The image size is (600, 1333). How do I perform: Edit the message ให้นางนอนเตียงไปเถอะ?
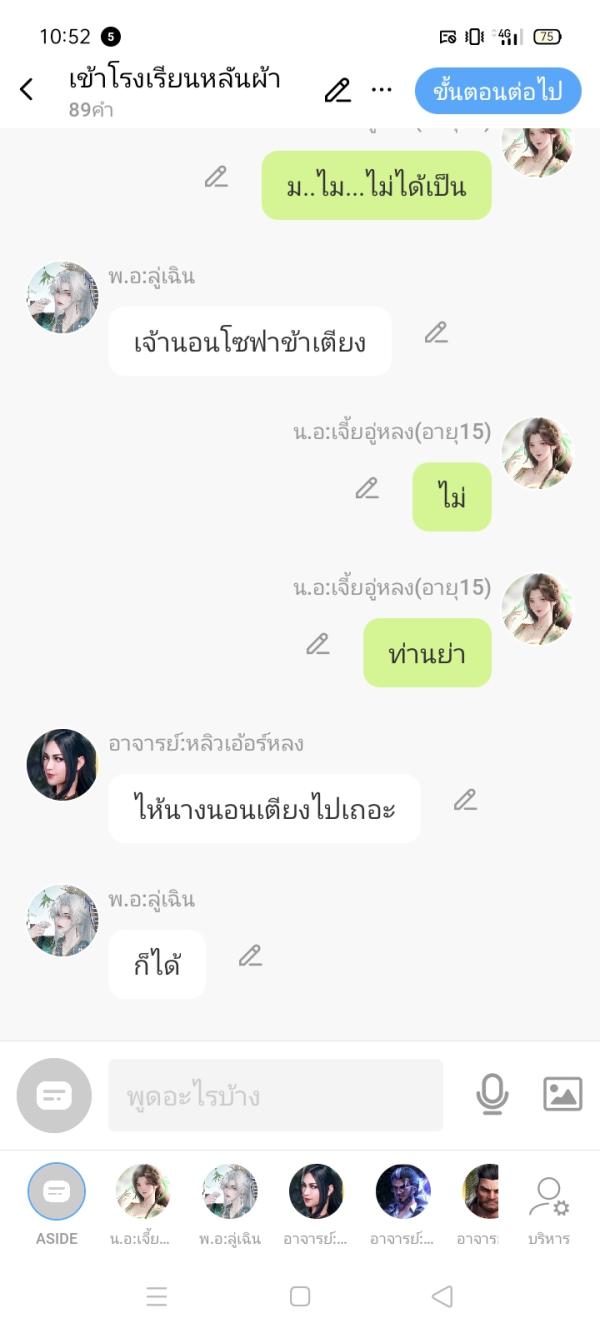pyautogui.click(x=465, y=800)
